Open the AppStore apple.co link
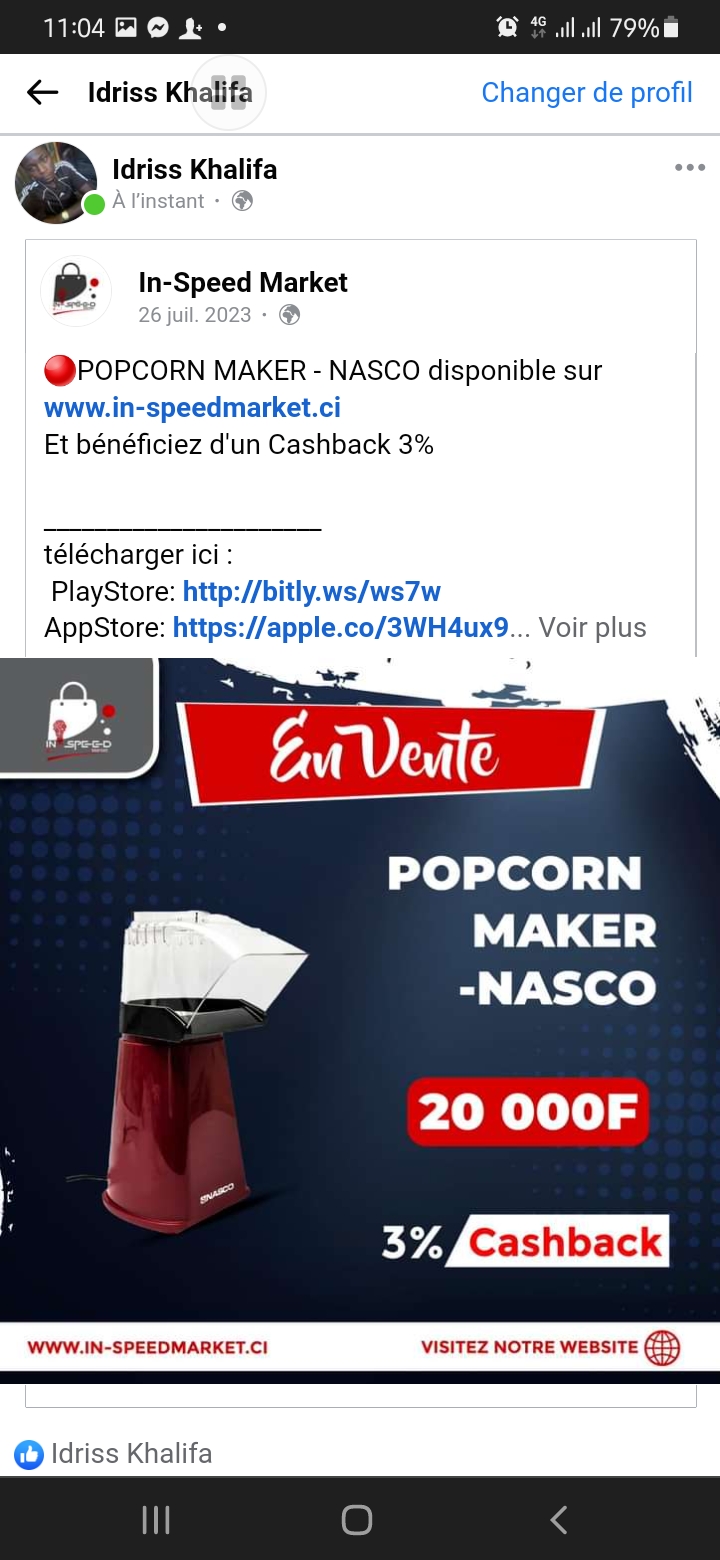Image resolution: width=720 pixels, height=1560 pixels. coord(341,628)
